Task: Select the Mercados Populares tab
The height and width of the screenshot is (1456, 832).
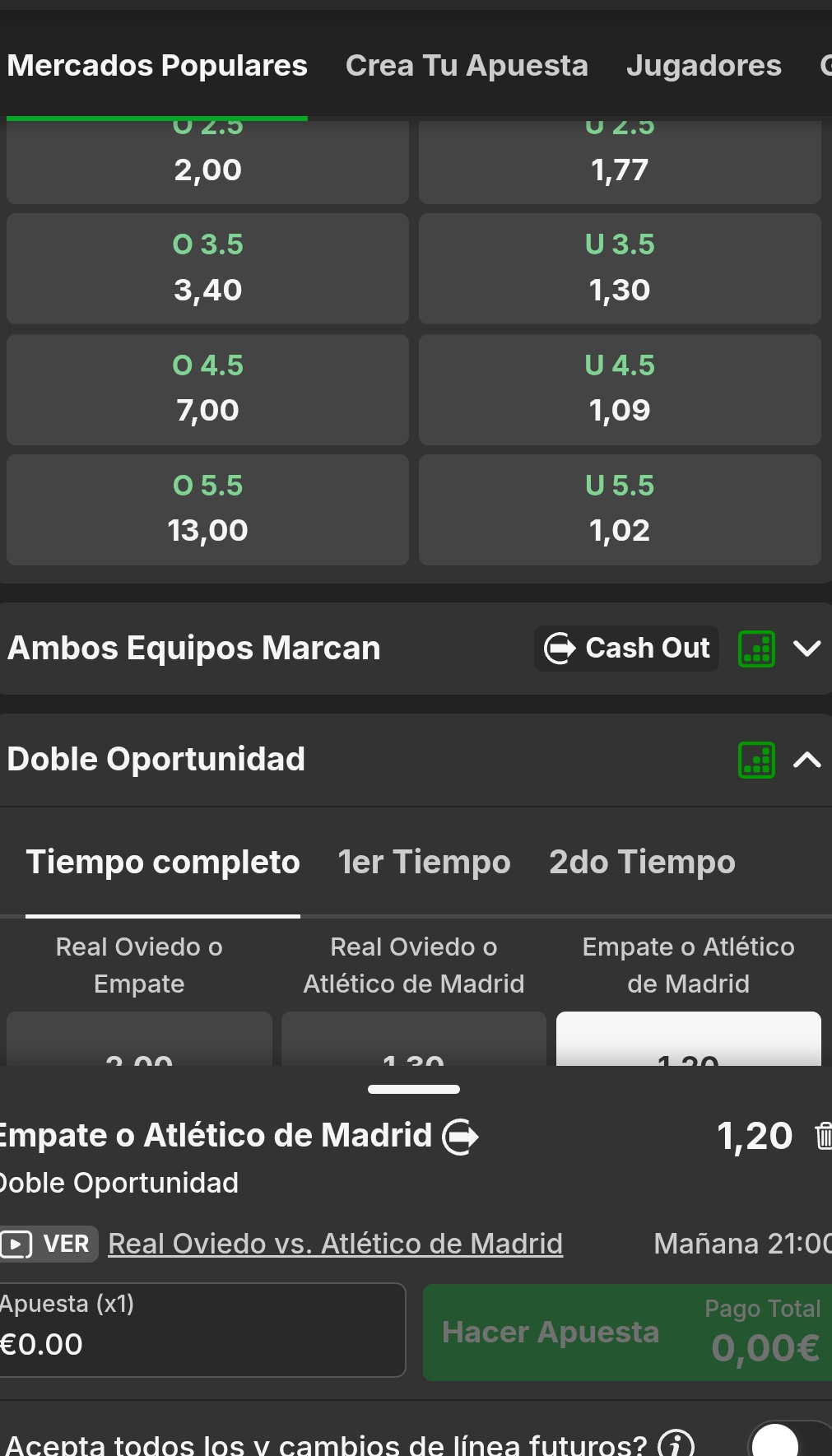Action: pyautogui.click(x=157, y=66)
